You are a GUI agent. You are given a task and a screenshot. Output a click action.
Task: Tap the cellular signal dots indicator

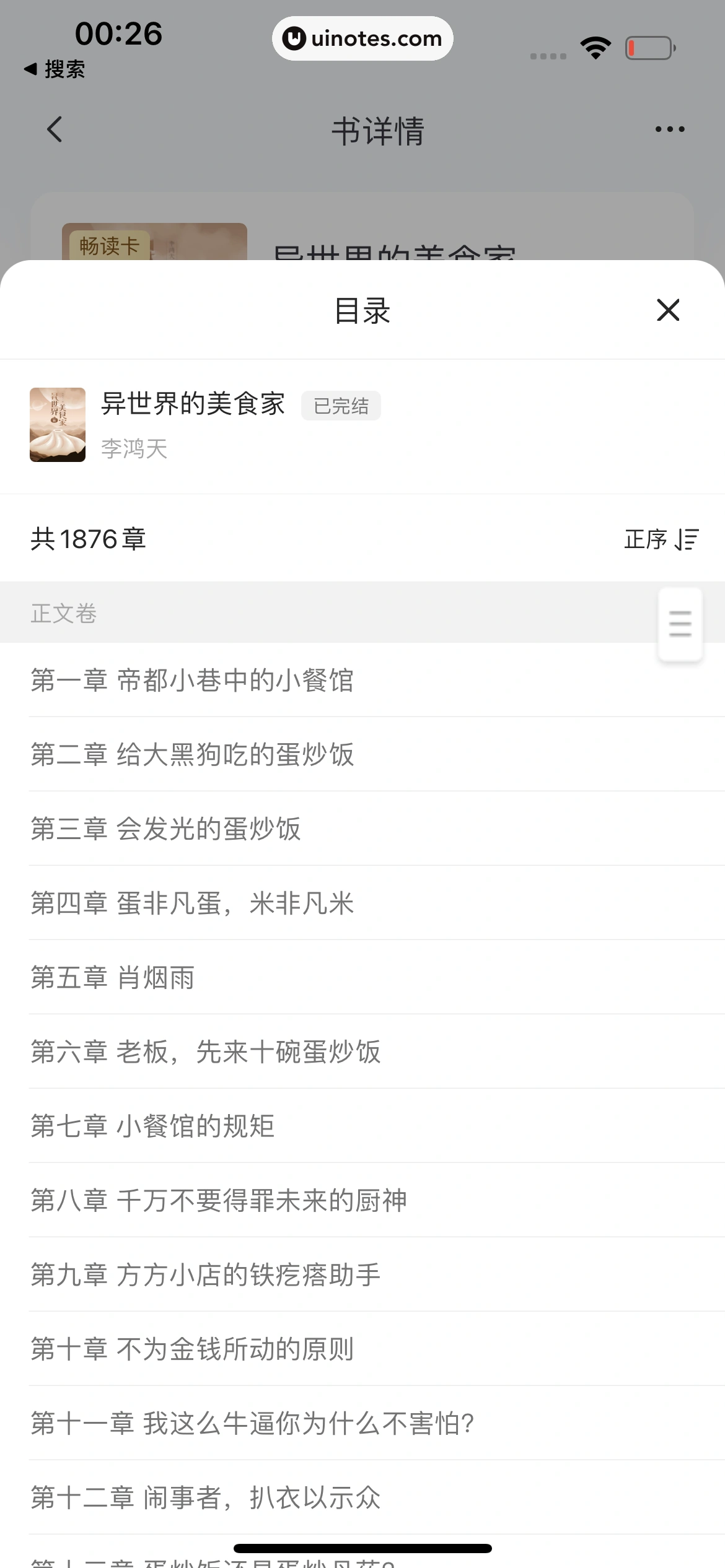click(x=548, y=56)
